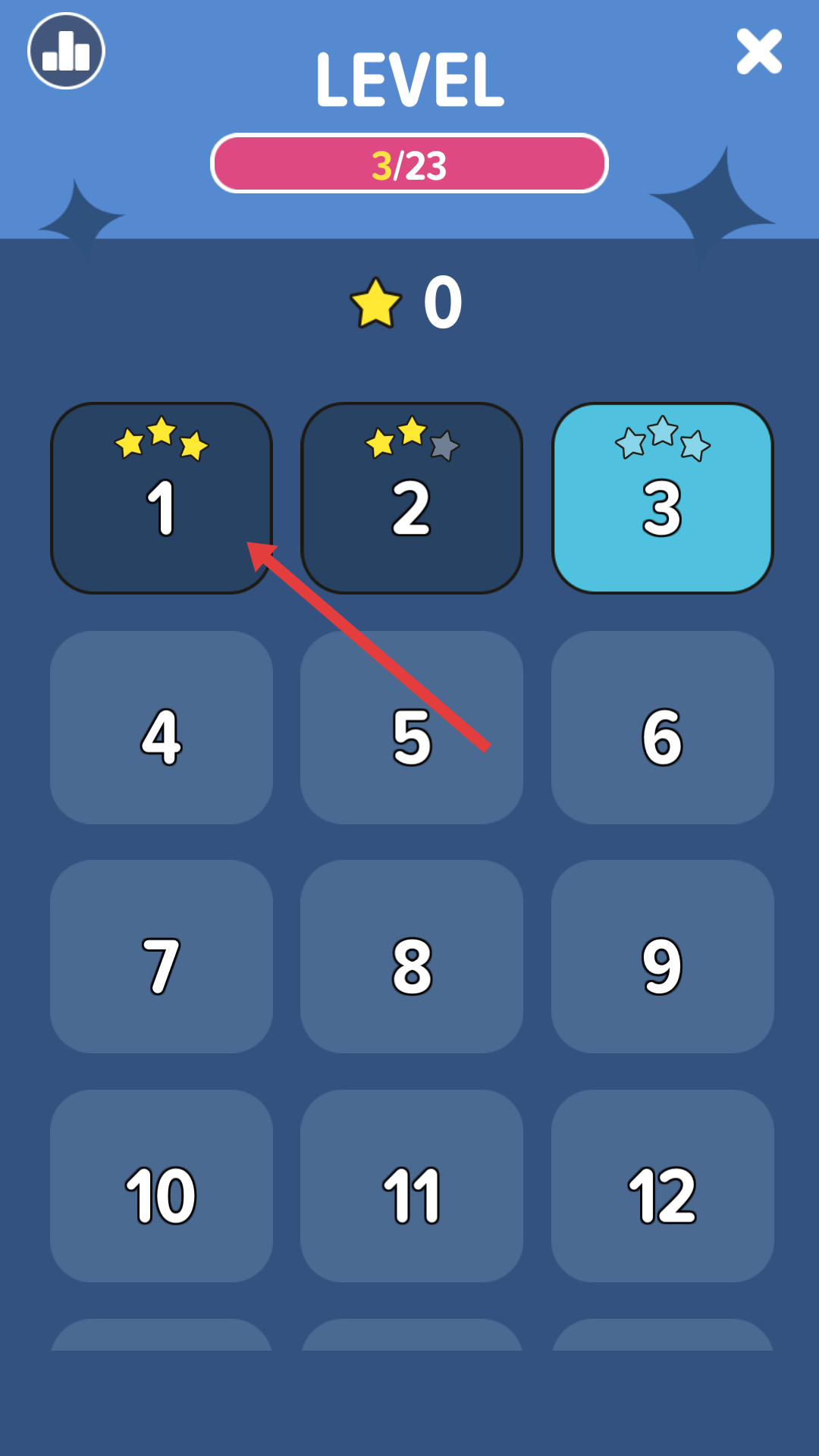
Task: Open the leaderboard stats icon
Action: 66,51
